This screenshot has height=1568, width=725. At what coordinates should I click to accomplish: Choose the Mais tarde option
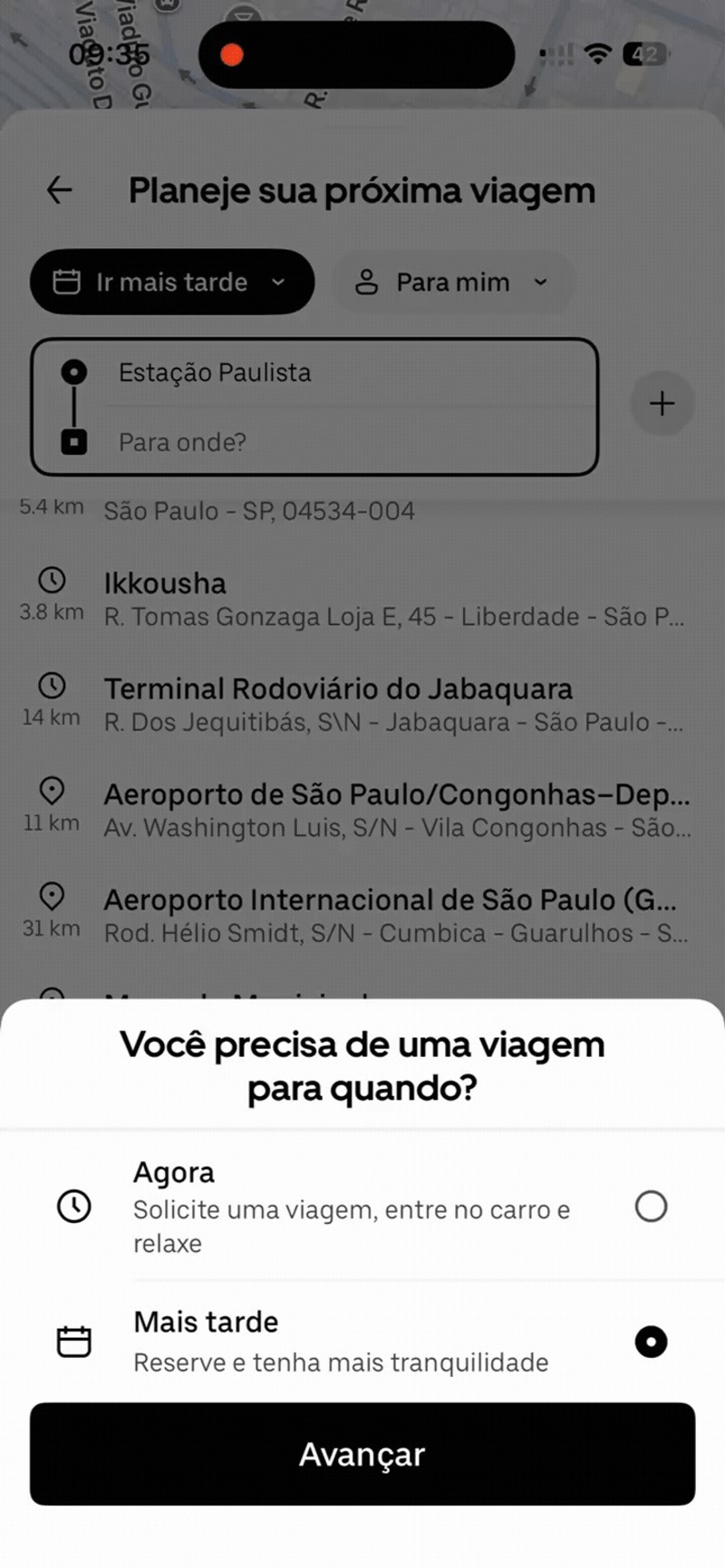pos(651,1342)
